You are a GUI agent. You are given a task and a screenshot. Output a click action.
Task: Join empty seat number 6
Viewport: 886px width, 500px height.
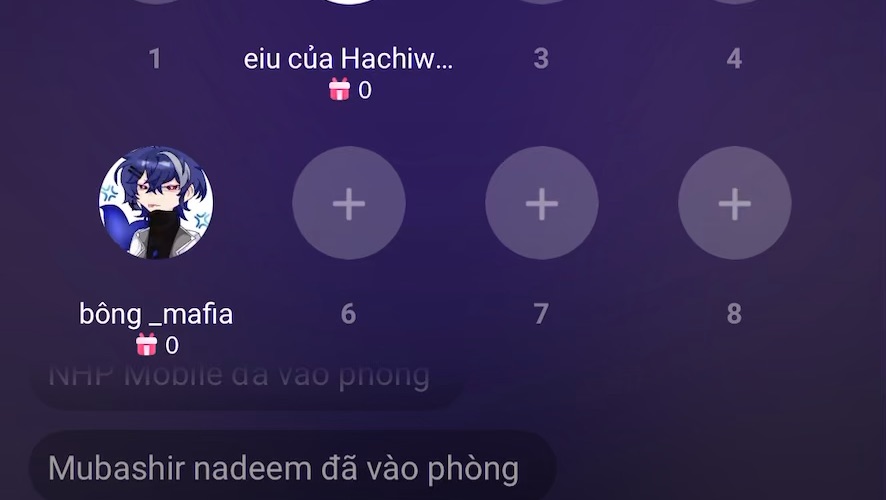(348, 204)
